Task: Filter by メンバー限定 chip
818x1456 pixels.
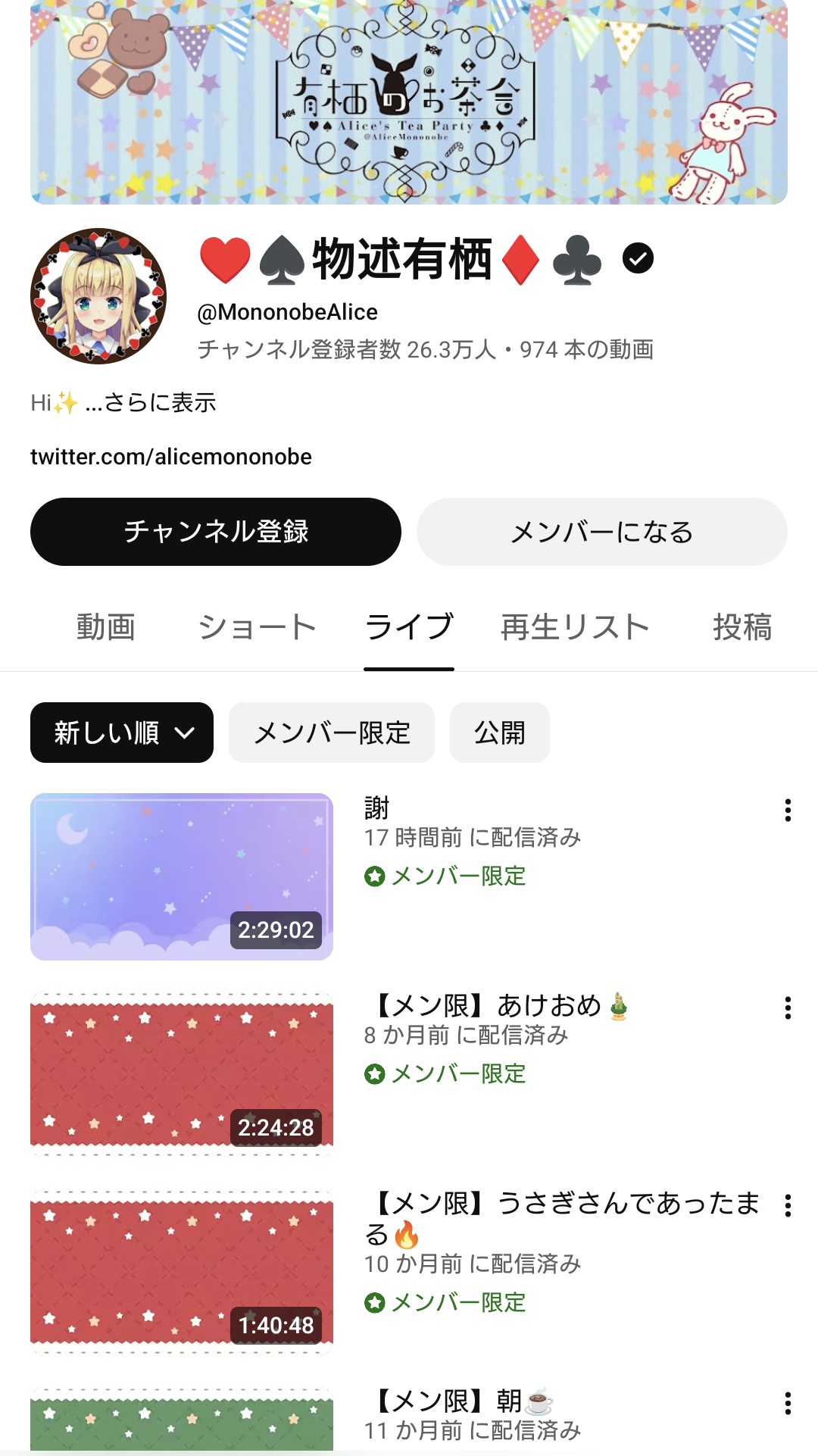Action: click(332, 733)
